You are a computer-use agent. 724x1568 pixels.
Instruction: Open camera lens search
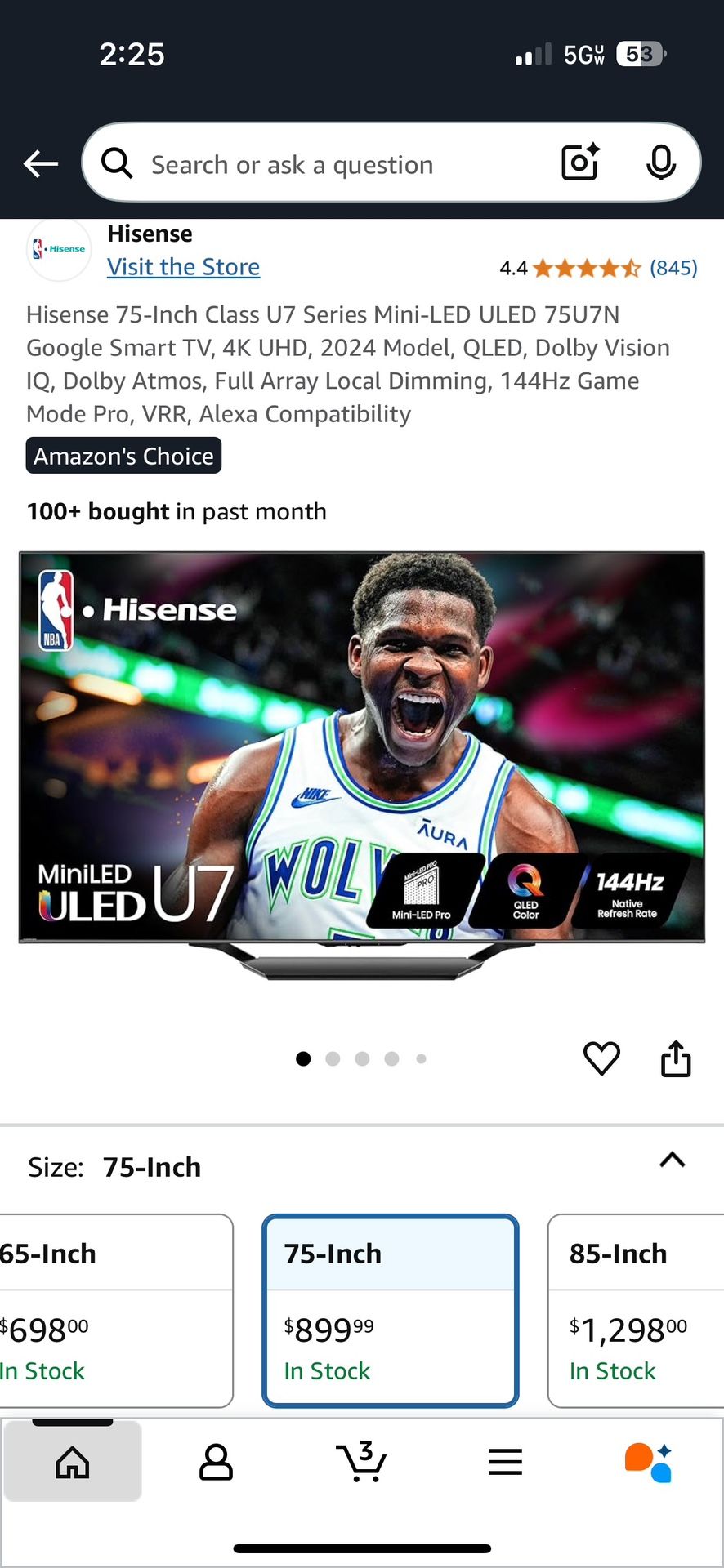[x=580, y=162]
